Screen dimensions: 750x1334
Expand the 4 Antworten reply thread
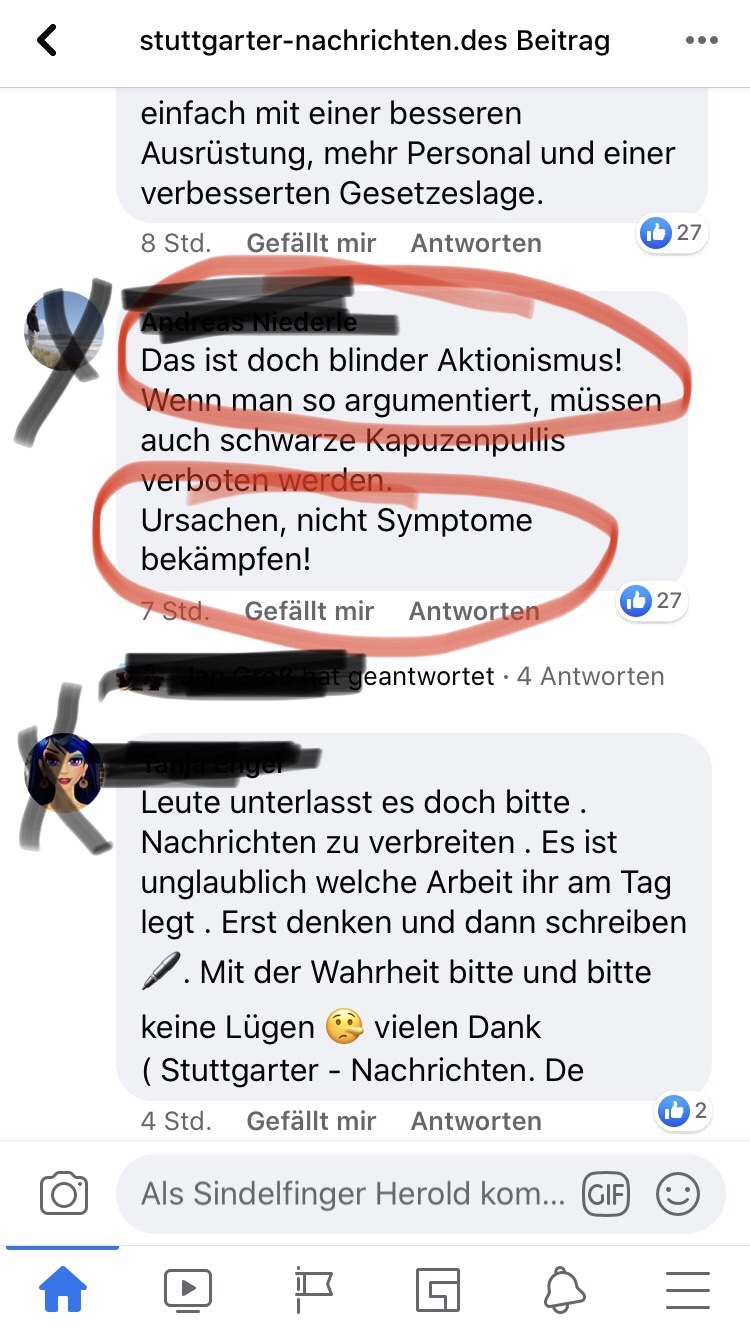[590, 677]
